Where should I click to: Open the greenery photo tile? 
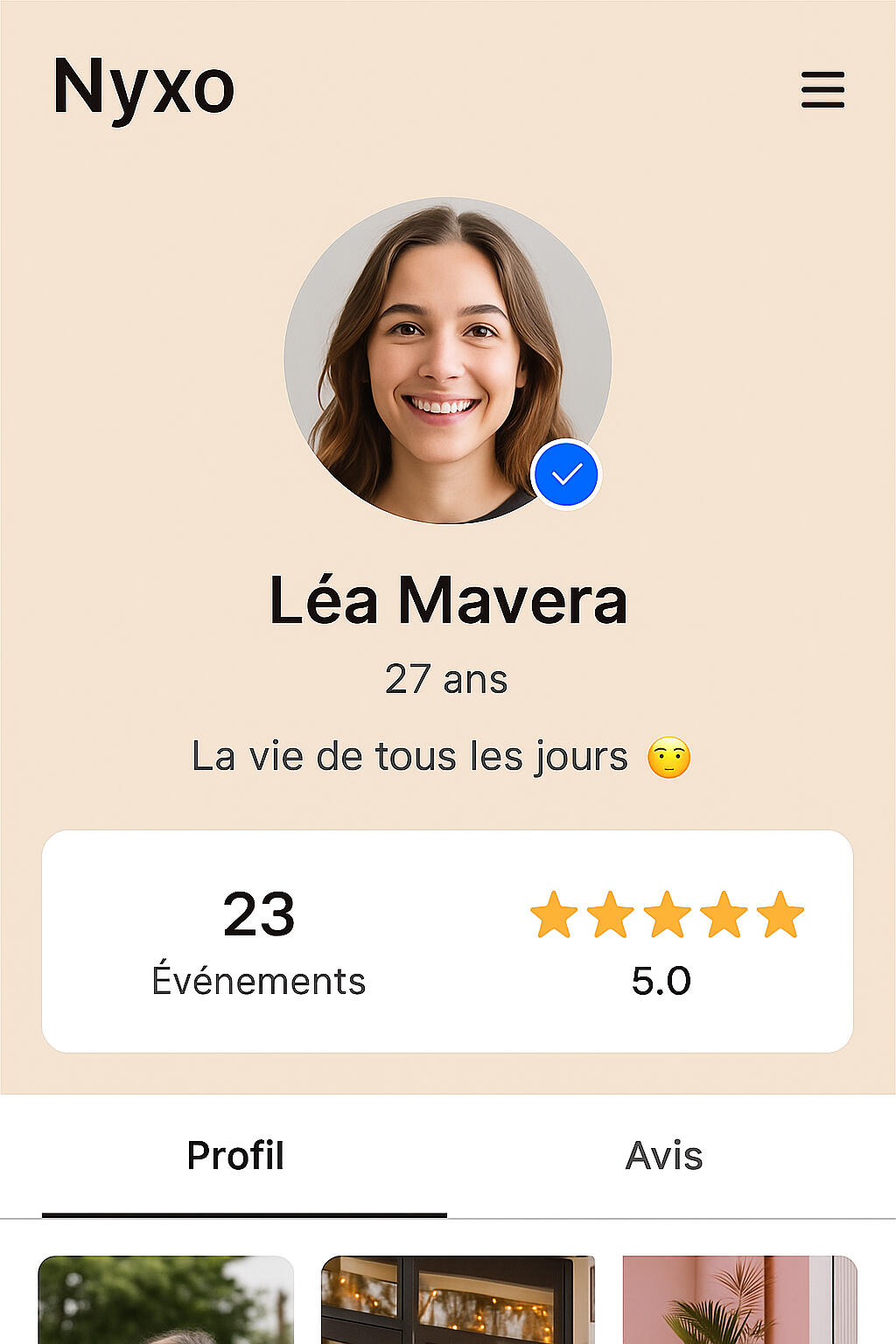pos(165,1300)
